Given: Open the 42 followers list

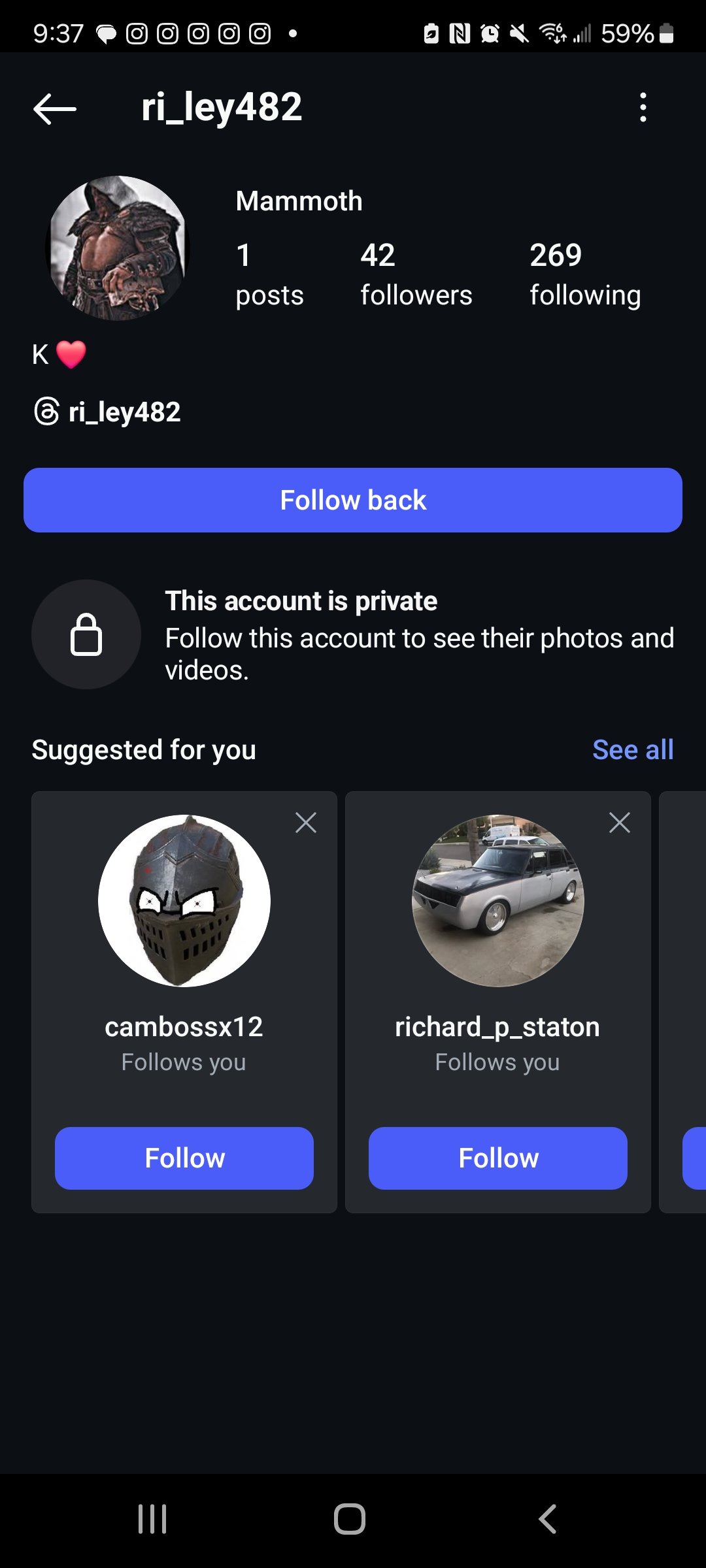Looking at the screenshot, I should [x=416, y=274].
